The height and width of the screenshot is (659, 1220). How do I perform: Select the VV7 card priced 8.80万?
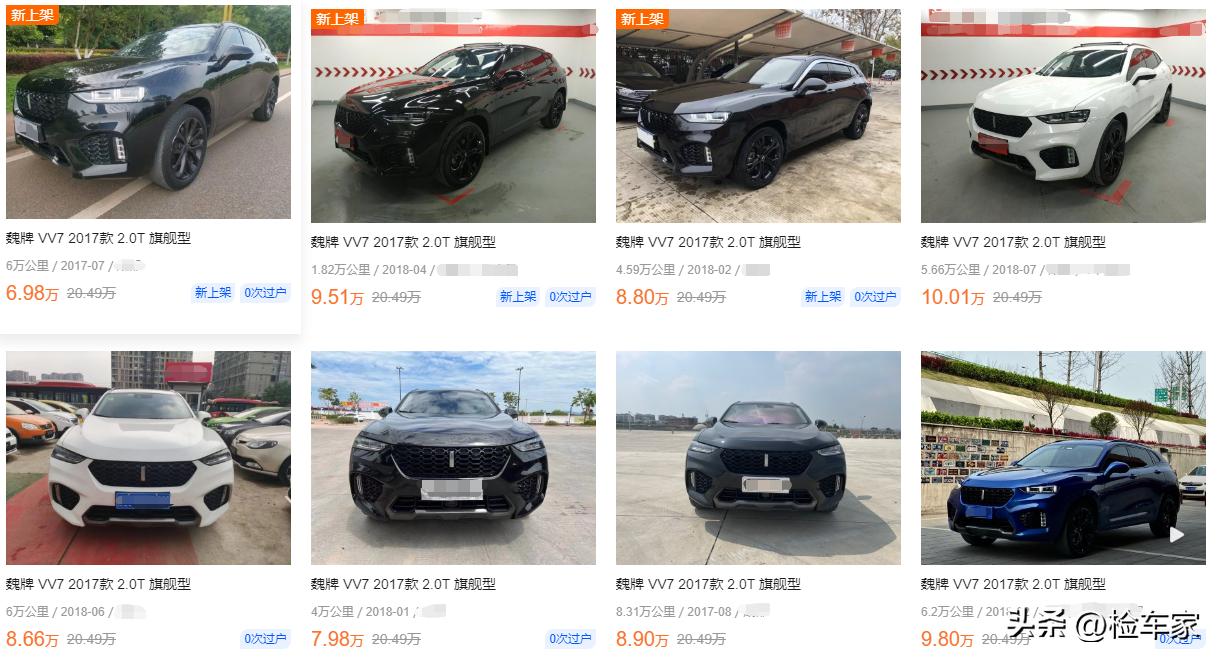point(758,116)
